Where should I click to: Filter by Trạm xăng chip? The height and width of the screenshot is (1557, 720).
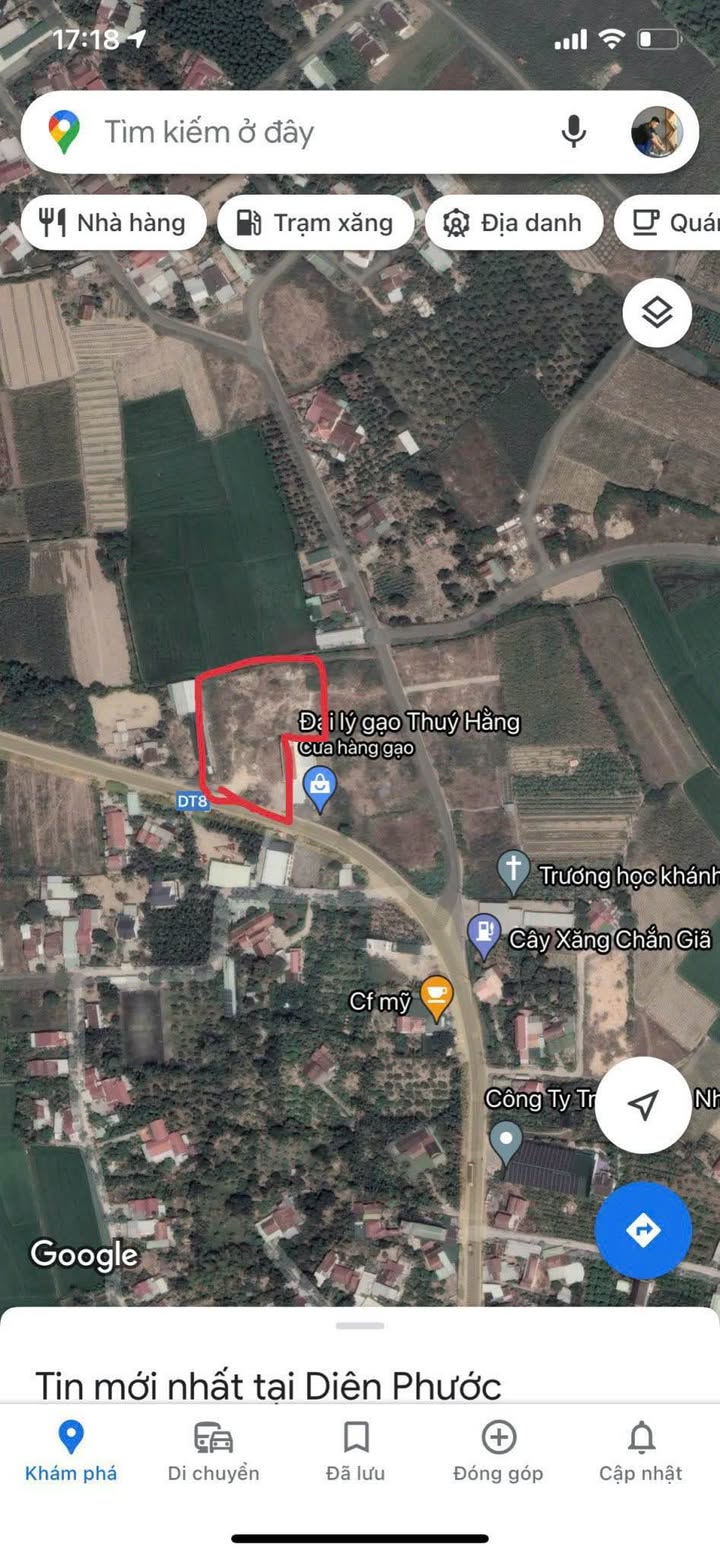tap(315, 222)
